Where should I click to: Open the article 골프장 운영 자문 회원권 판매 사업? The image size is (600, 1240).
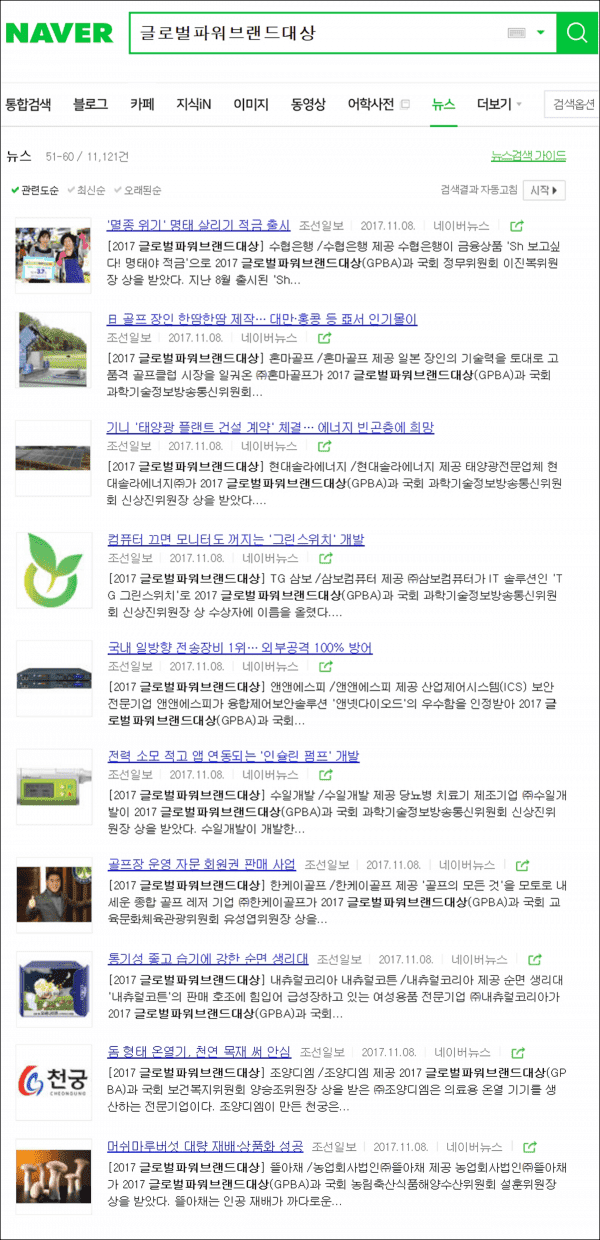(201, 864)
